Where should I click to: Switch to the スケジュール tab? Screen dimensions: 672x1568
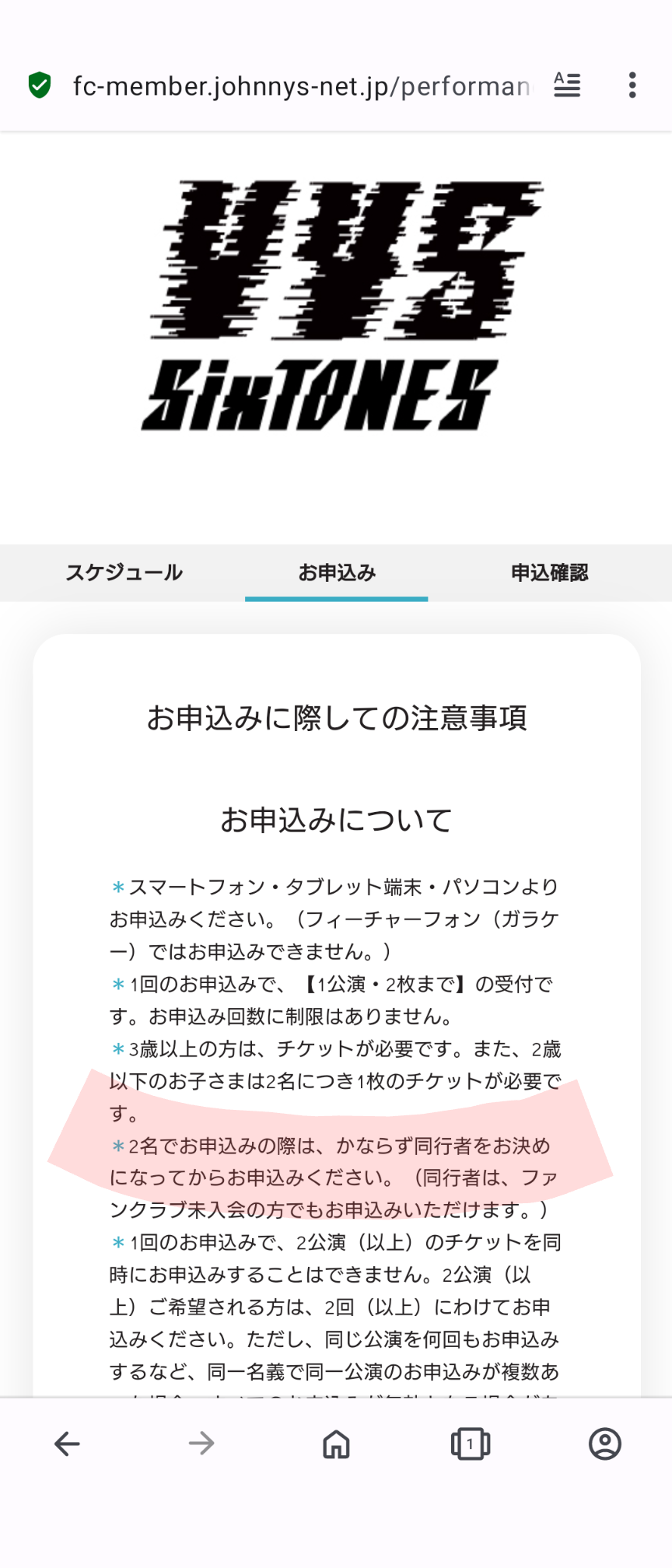click(x=124, y=573)
